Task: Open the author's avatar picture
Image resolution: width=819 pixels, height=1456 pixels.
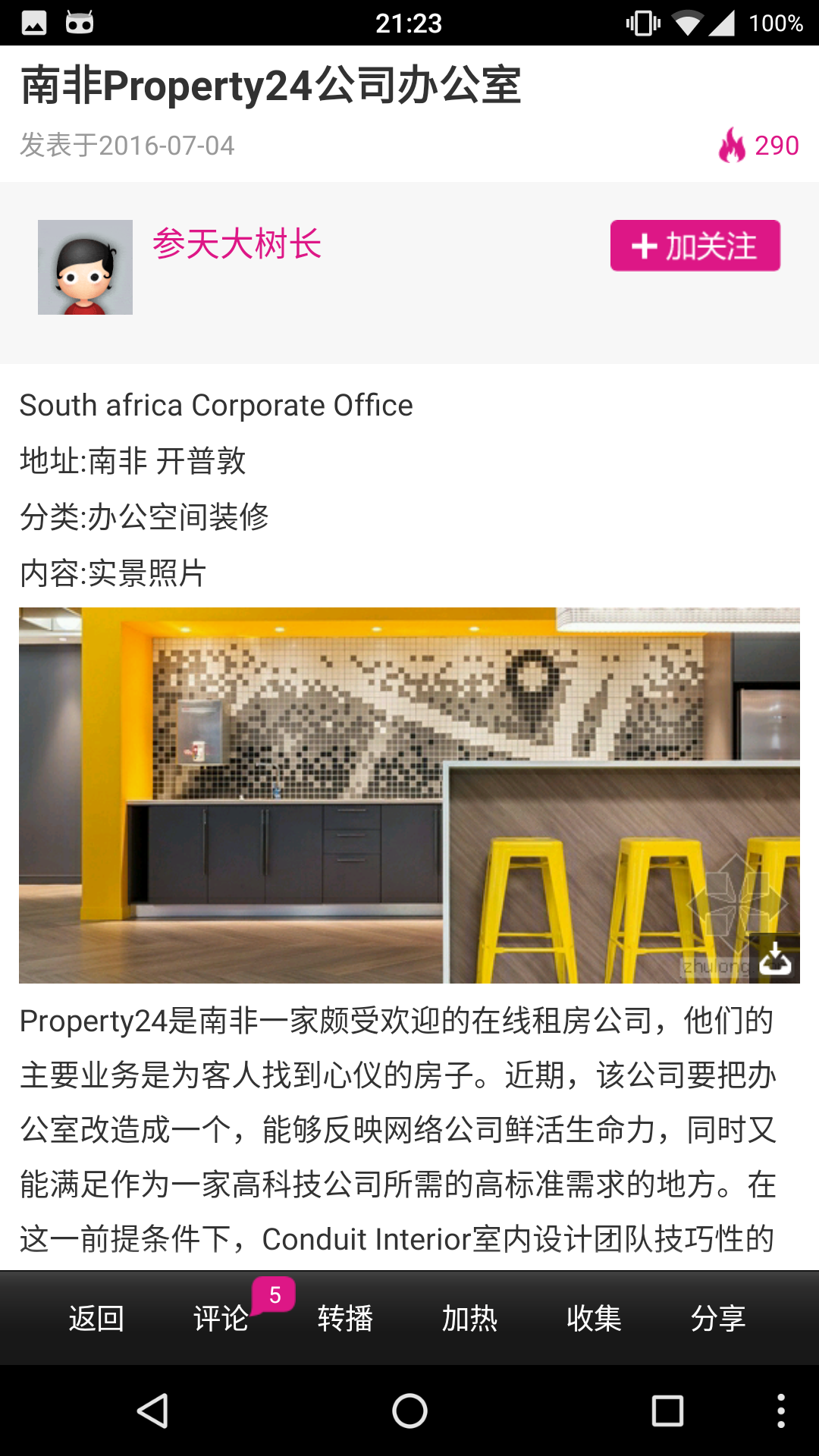Action: [85, 267]
